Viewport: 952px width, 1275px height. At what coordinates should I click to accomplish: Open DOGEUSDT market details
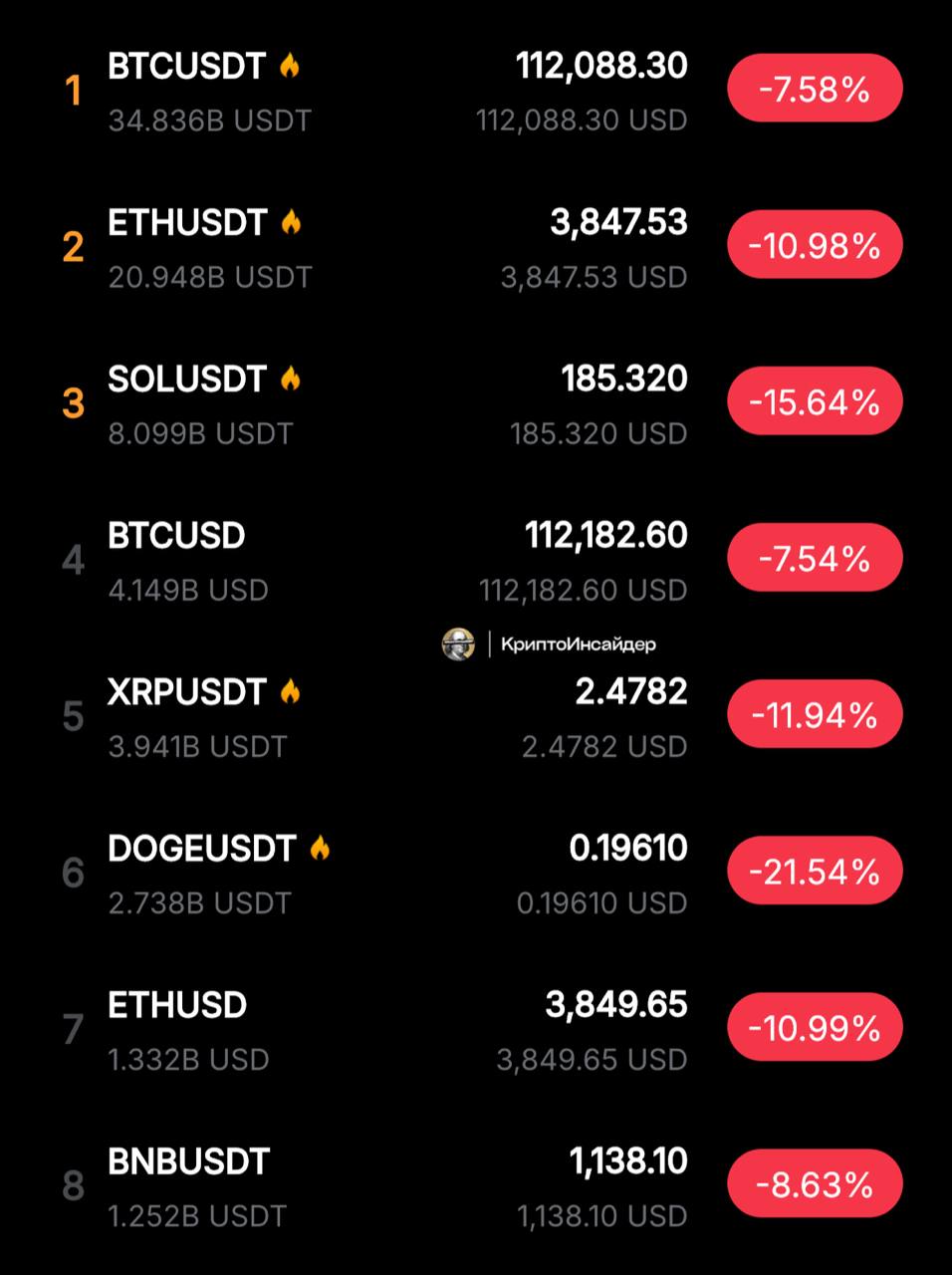(201, 849)
